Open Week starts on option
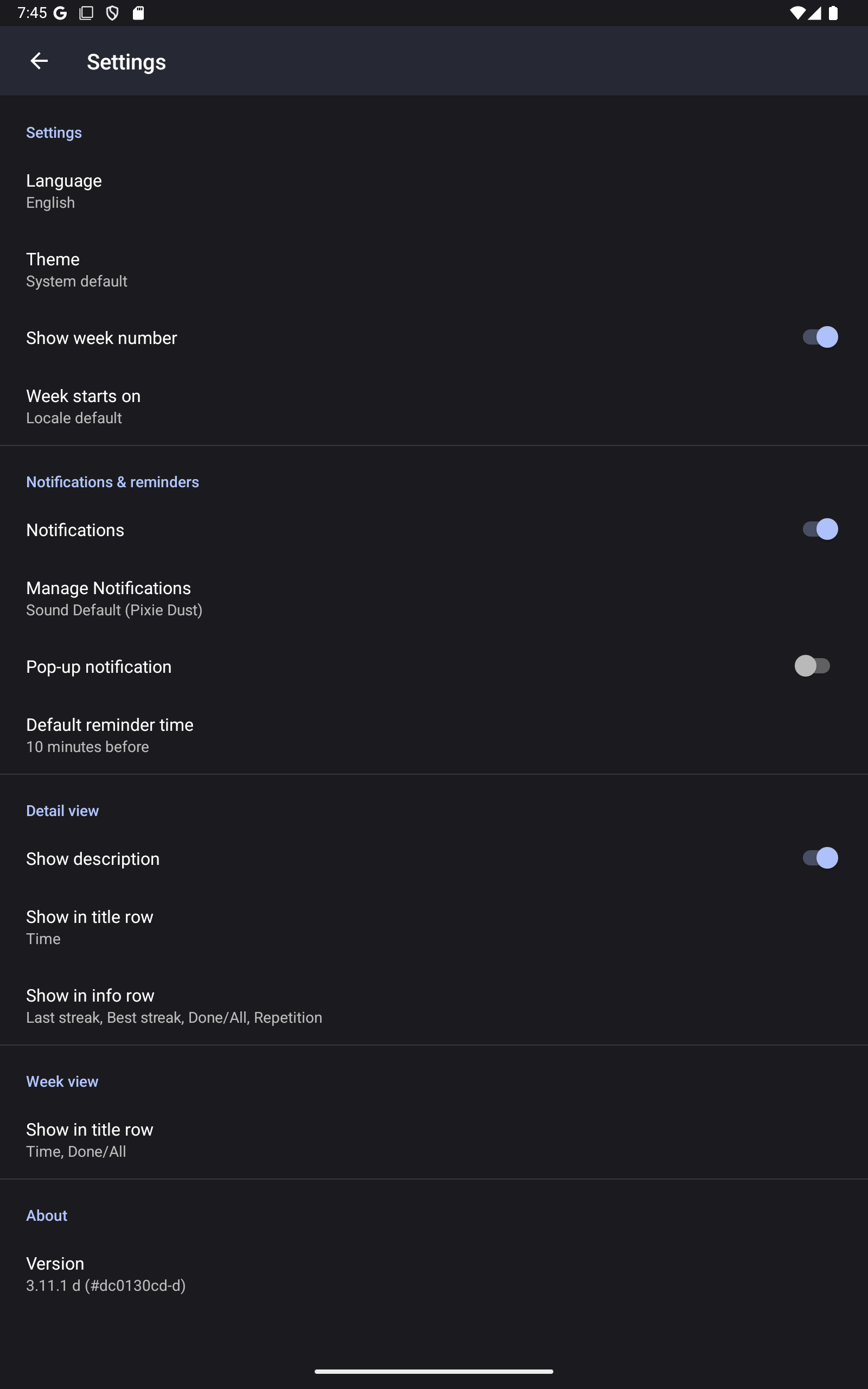Image resolution: width=868 pixels, height=1389 pixels. 434,406
